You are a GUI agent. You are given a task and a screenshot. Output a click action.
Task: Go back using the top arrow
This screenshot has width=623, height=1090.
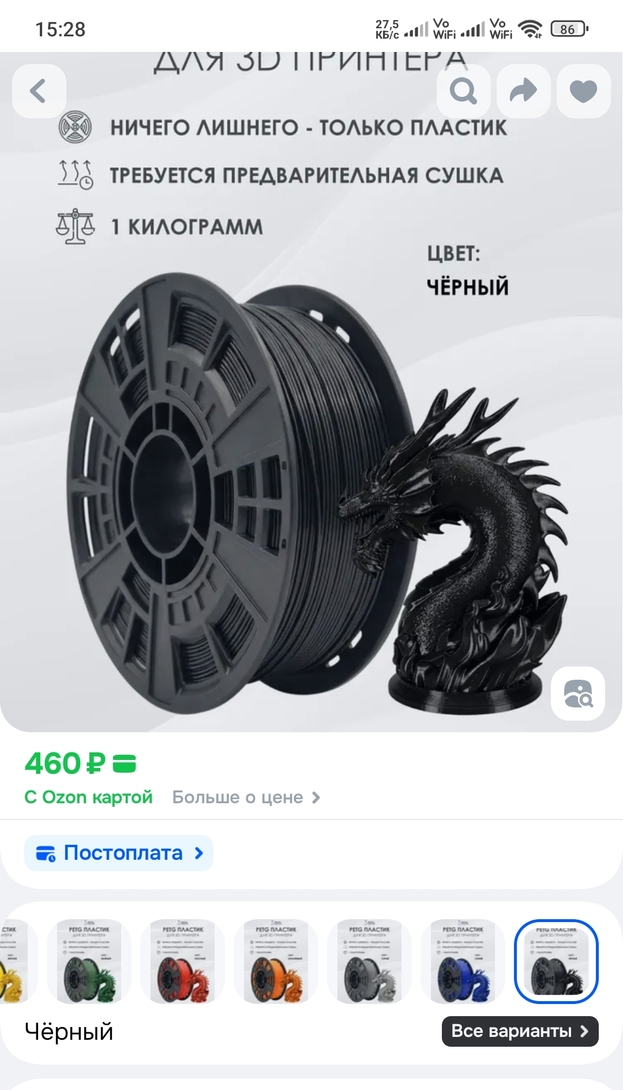click(39, 91)
